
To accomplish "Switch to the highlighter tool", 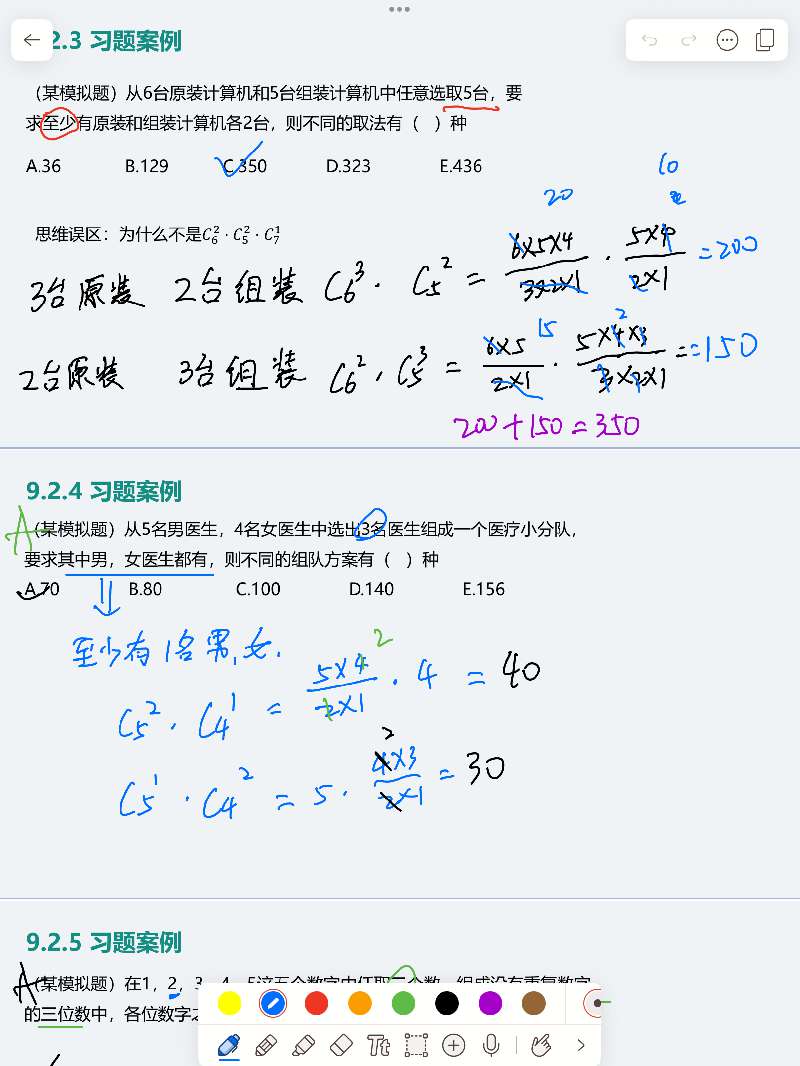I will coord(303,1046).
